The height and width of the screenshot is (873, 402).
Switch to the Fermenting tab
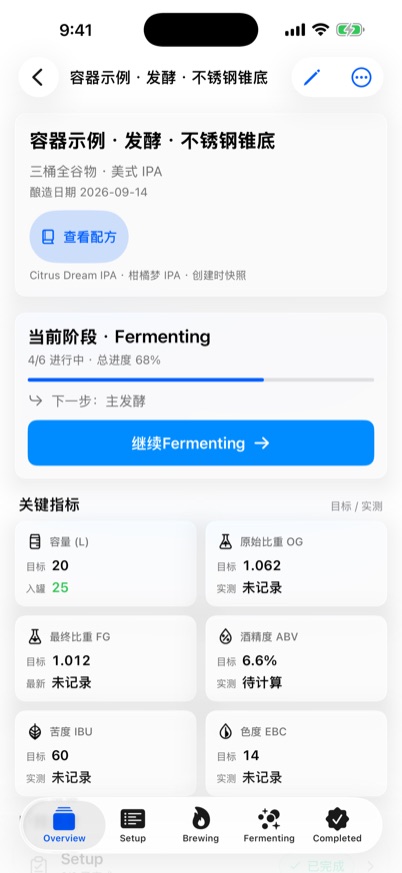tap(269, 825)
